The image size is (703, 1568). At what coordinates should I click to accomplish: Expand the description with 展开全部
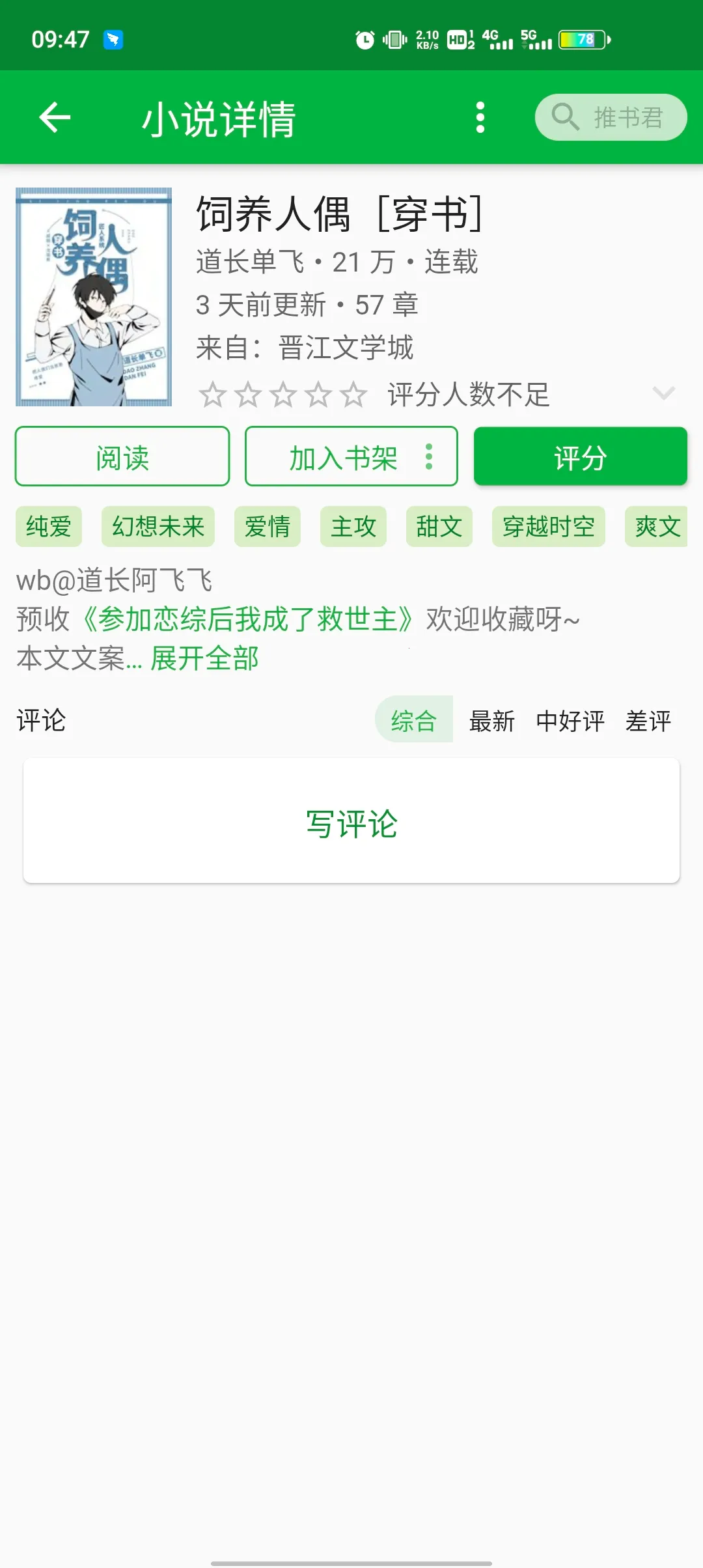coord(204,658)
